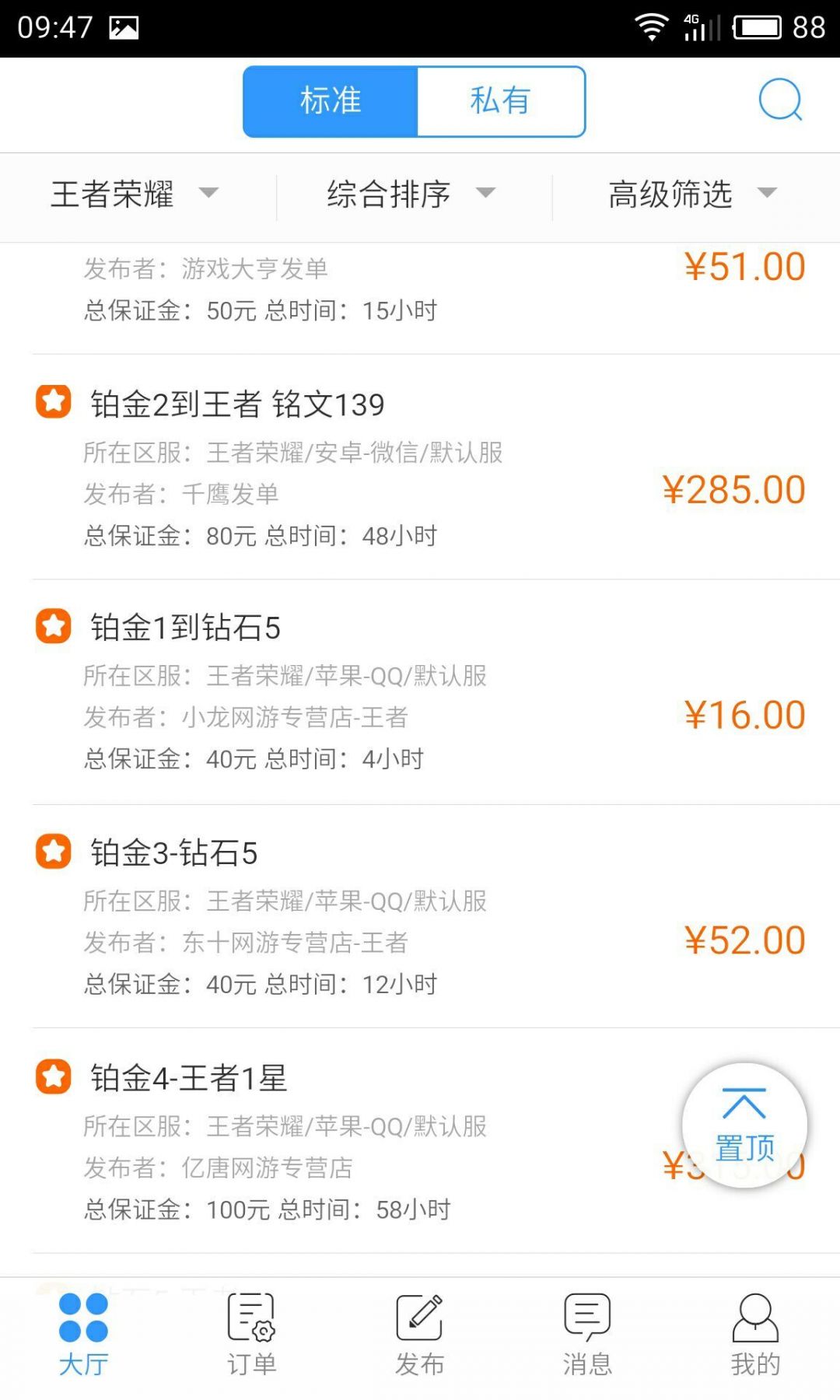Tap the star icon beside 铂金1到钻石5
This screenshot has height=1400, width=840.
52,627
